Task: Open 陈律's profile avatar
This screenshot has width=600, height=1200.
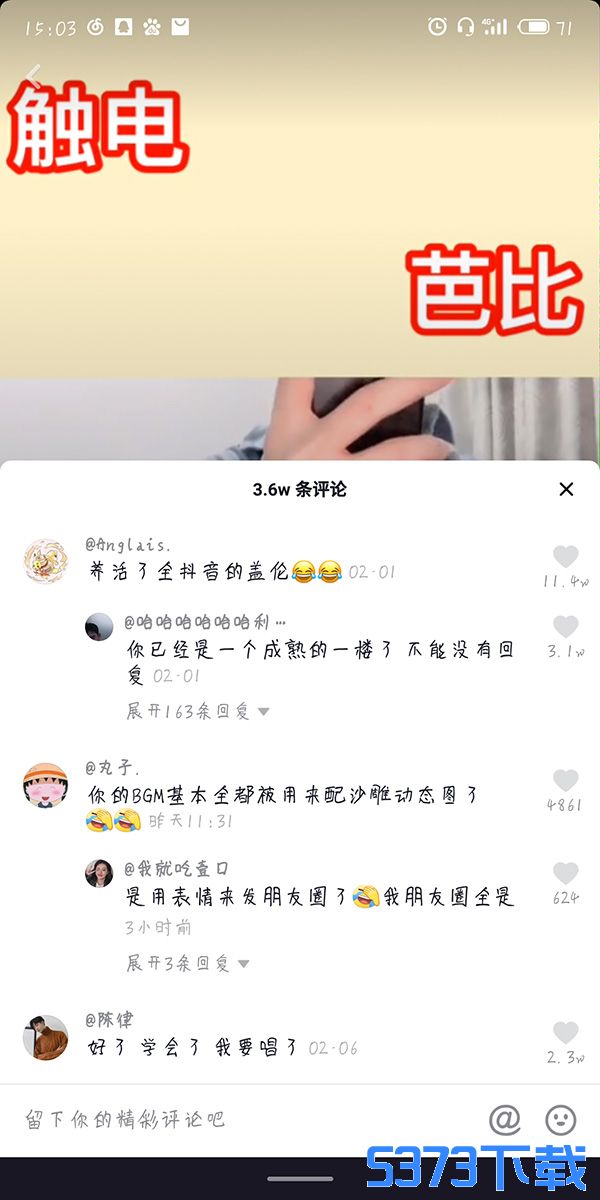Action: [45, 1037]
